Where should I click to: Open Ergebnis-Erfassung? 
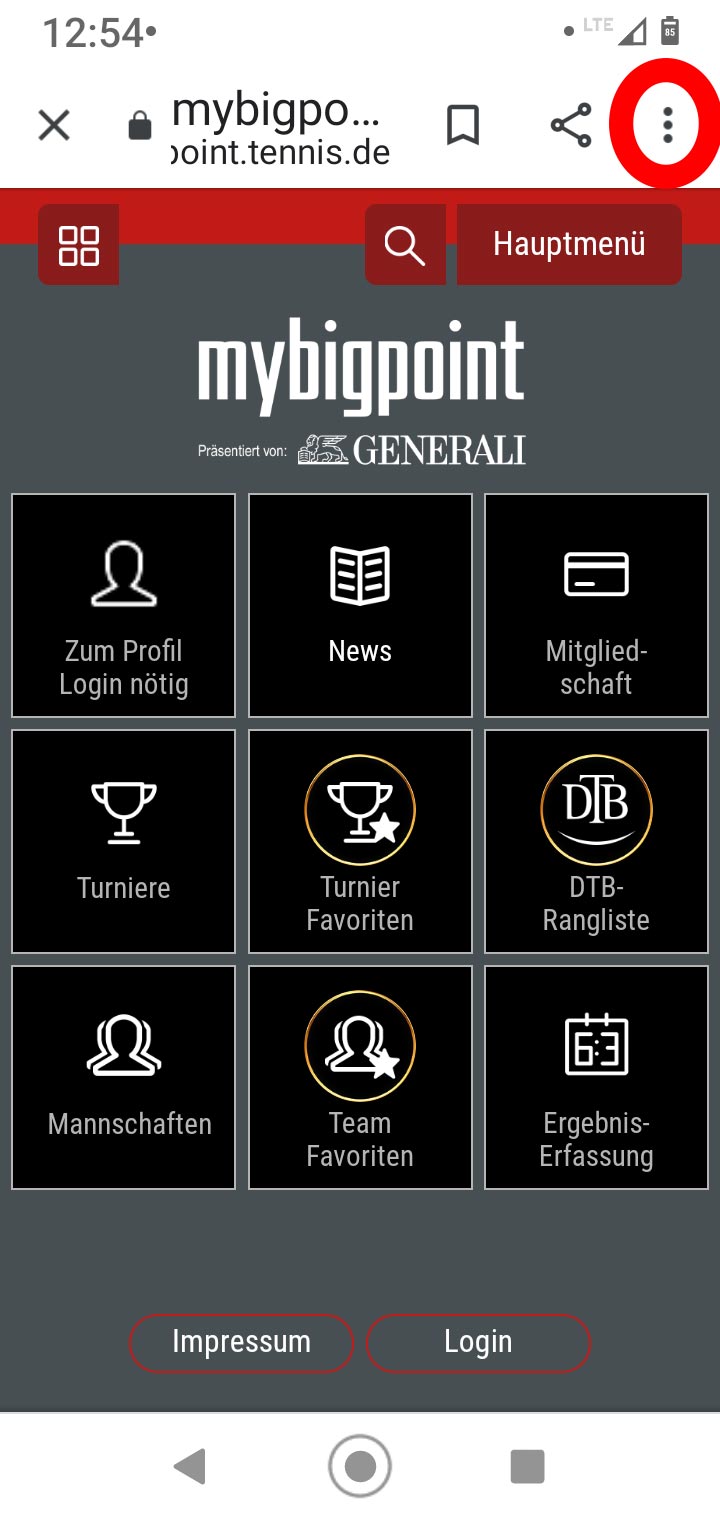596,1078
